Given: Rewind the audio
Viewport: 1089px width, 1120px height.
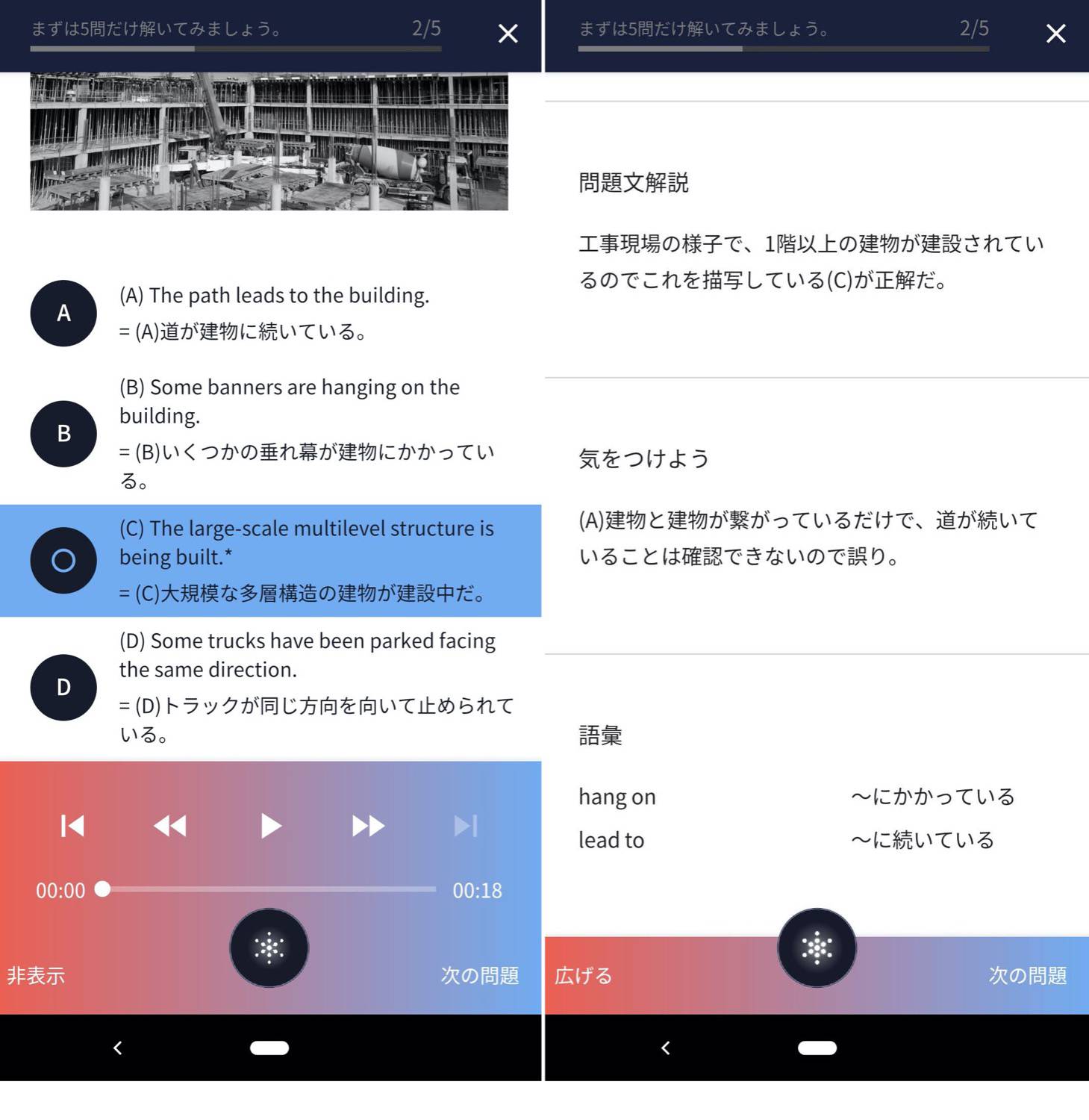Looking at the screenshot, I should (x=170, y=826).
